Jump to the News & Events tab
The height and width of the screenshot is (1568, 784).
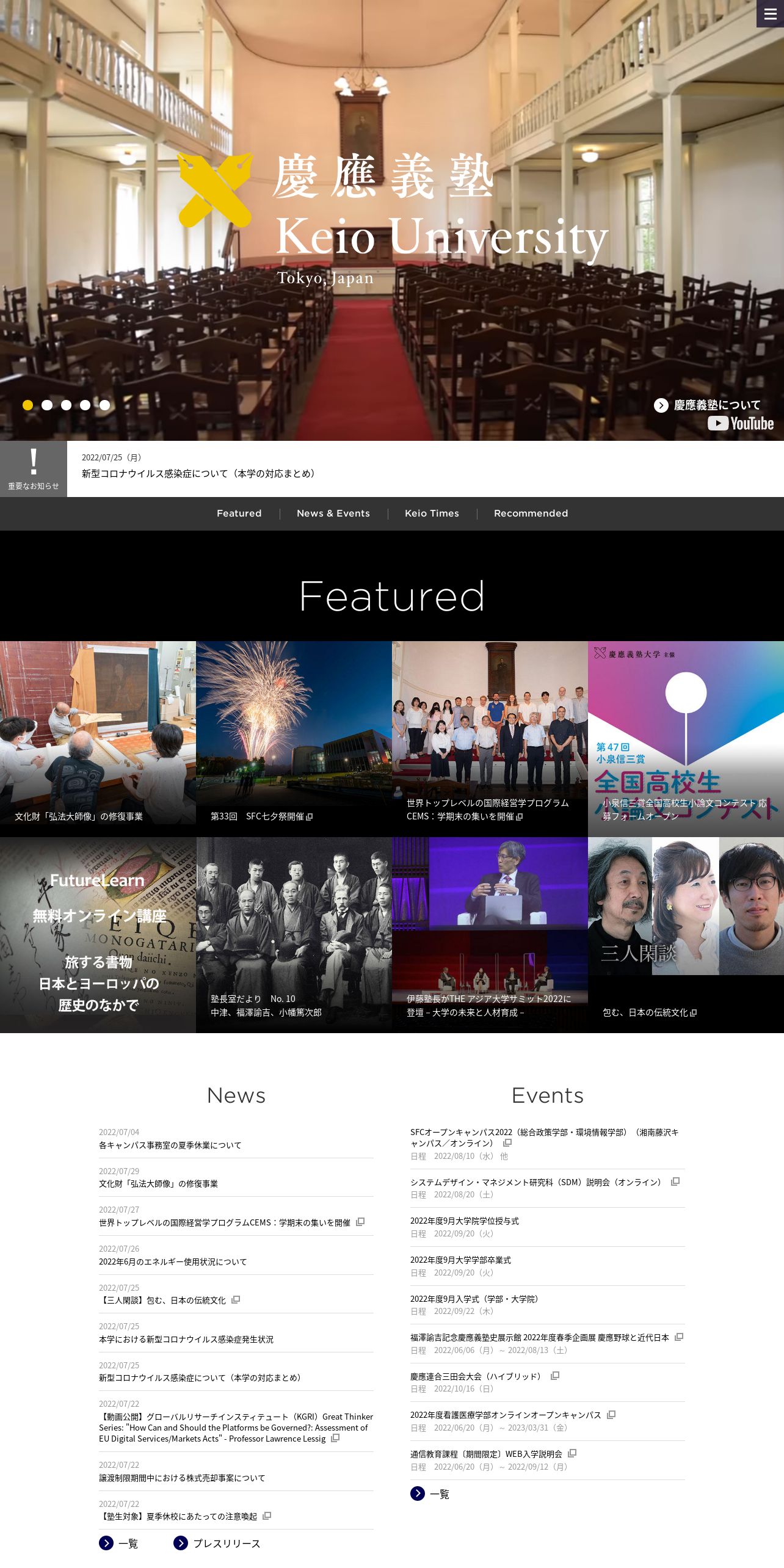[333, 514]
